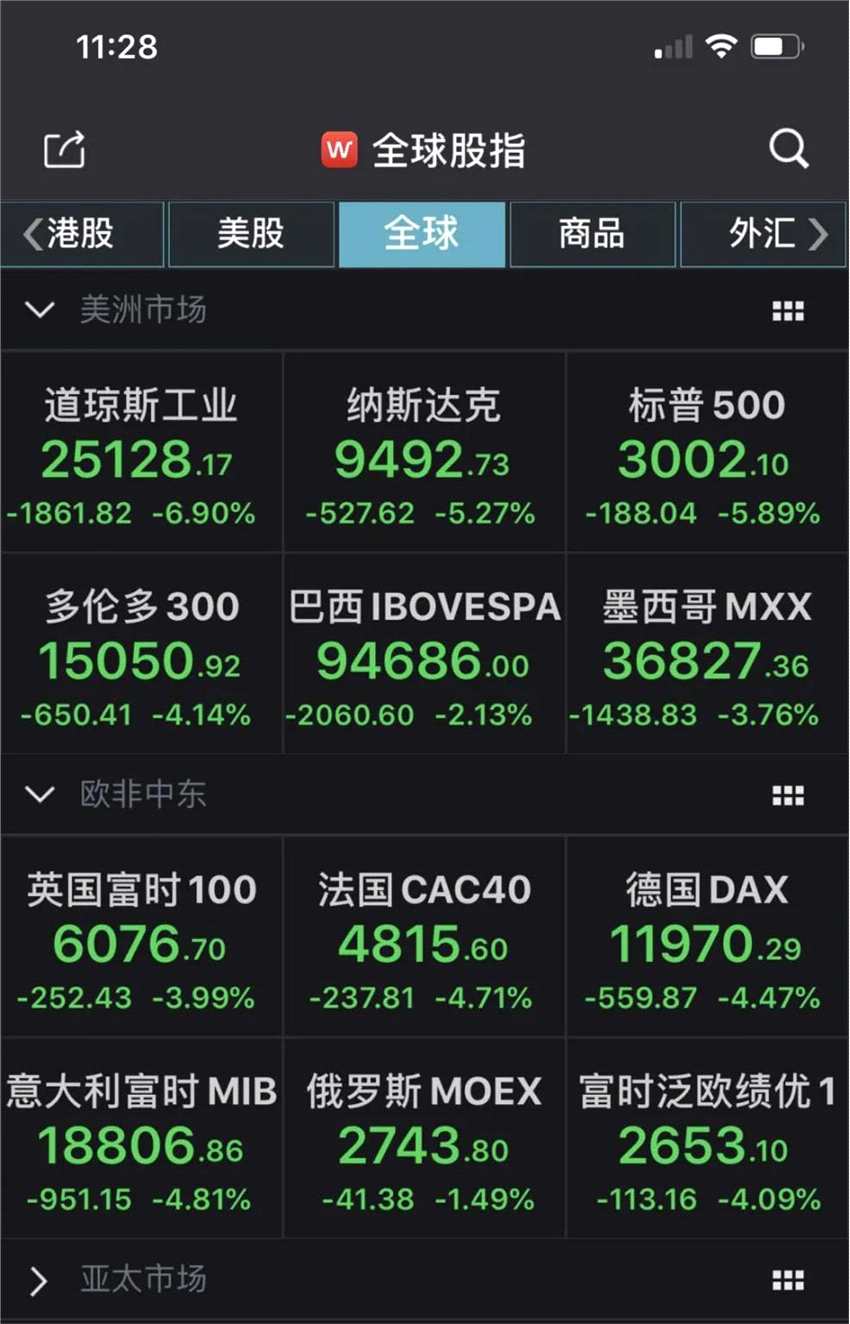Collapse the 欧非中东 section

coord(40,795)
